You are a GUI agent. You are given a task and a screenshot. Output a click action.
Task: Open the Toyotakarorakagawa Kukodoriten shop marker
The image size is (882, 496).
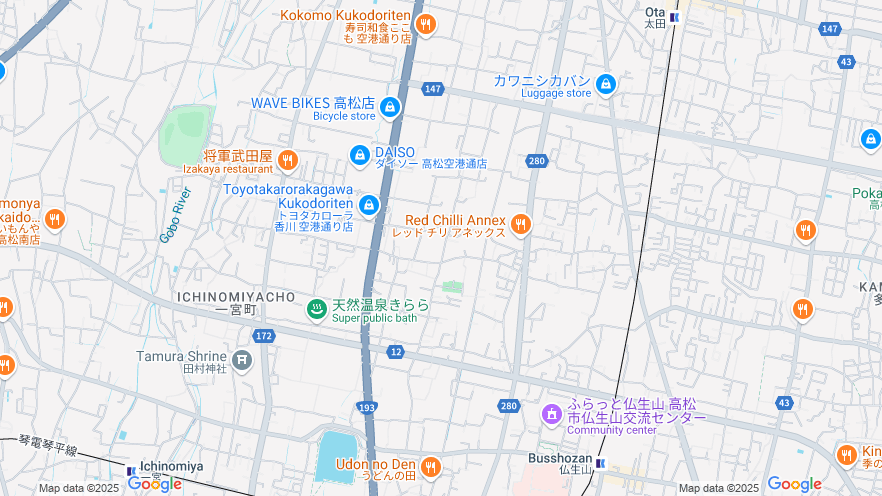369,205
